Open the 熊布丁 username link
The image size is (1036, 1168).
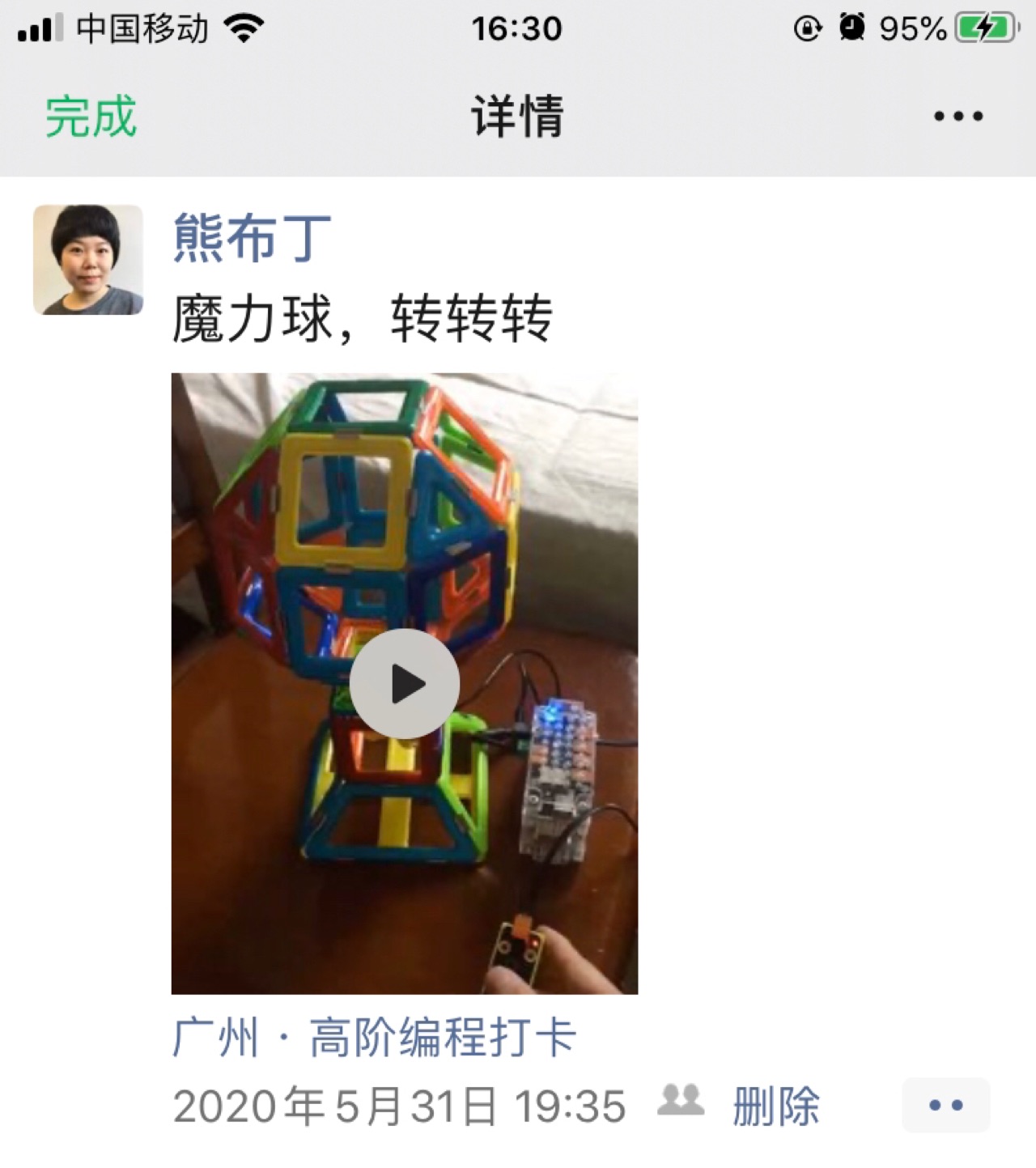[x=253, y=239]
